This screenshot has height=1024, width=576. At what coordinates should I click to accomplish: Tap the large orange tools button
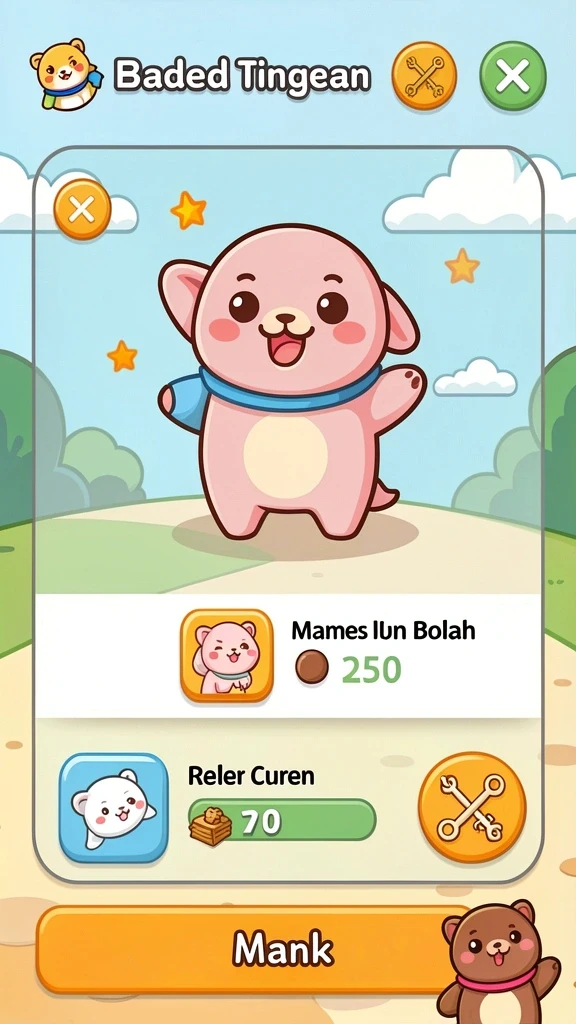click(472, 807)
